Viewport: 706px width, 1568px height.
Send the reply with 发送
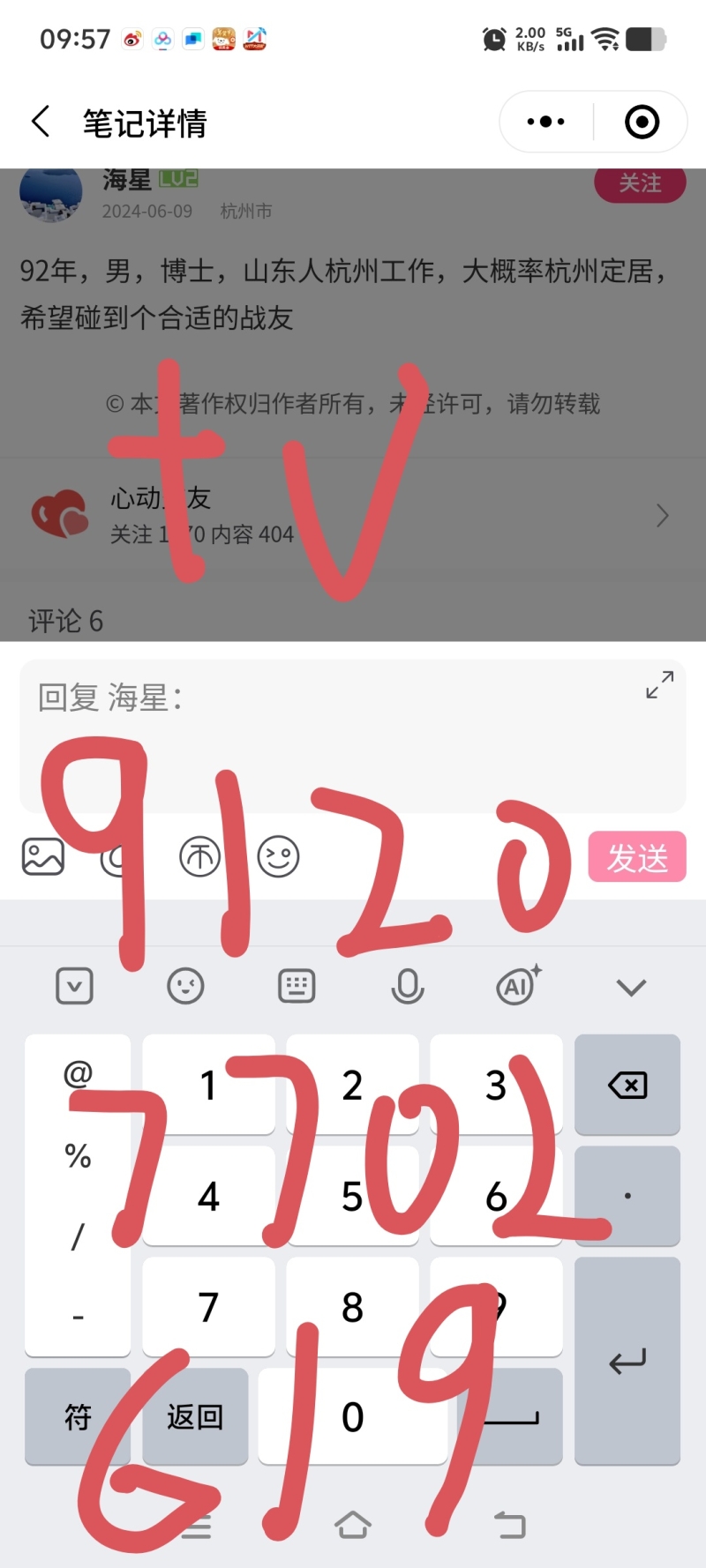(x=636, y=856)
